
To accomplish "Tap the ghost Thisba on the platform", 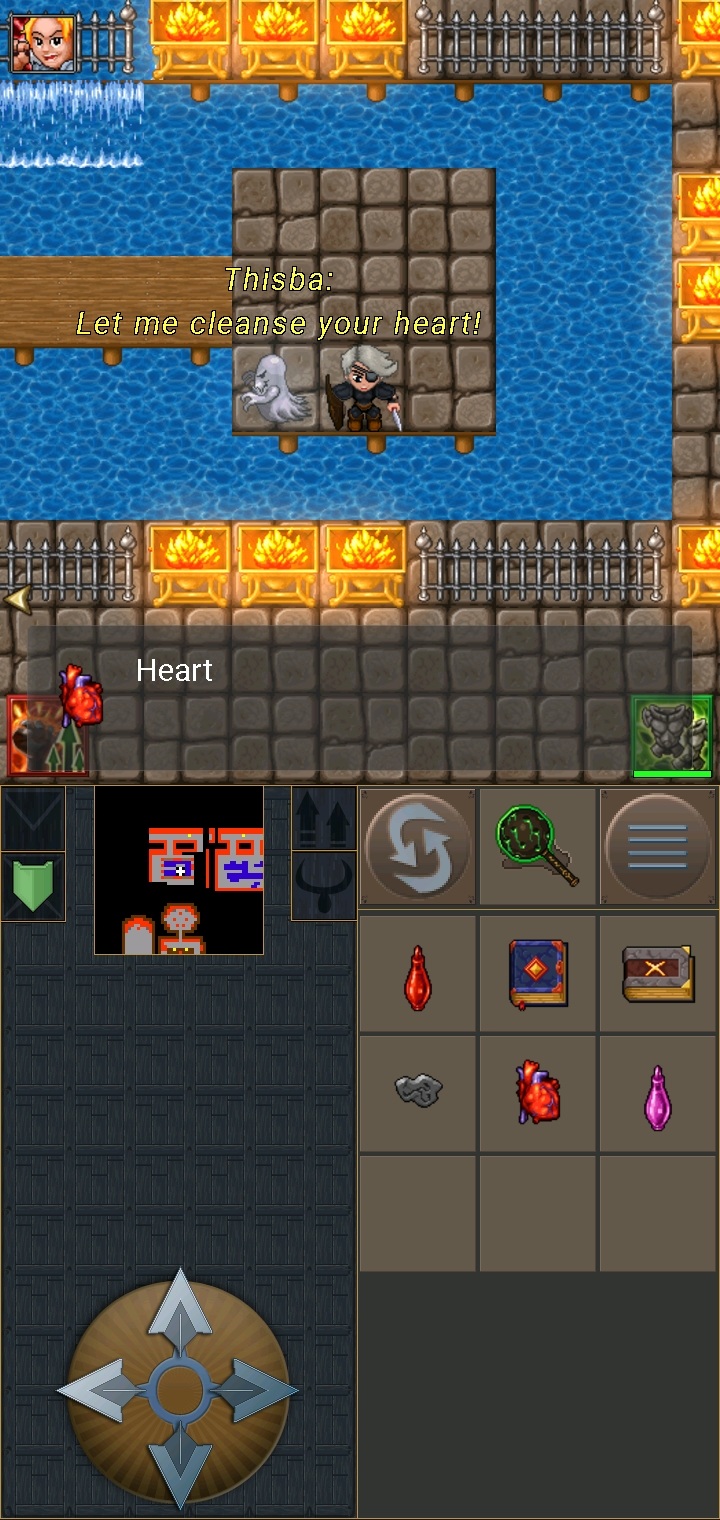I will (x=273, y=389).
